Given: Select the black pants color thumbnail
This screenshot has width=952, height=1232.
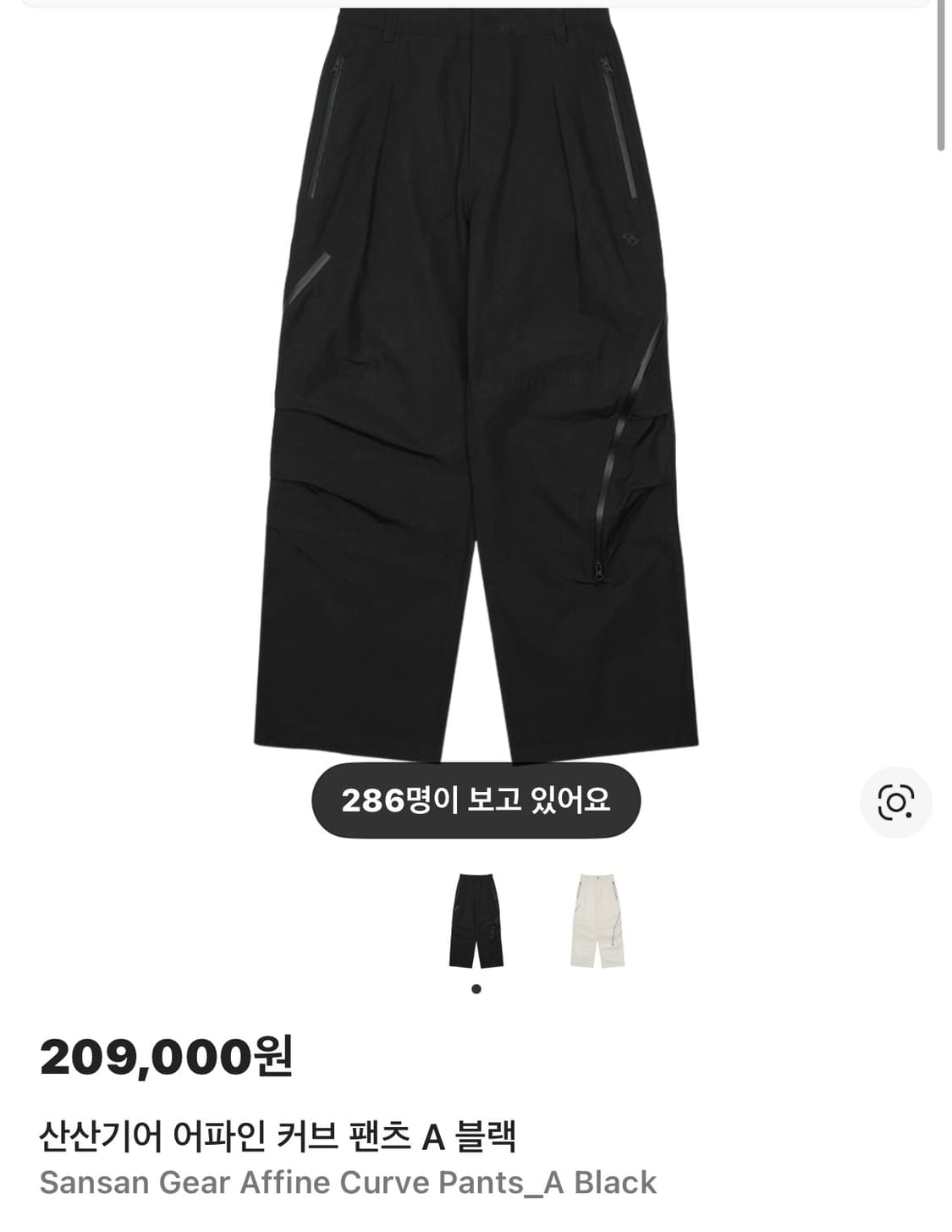Looking at the screenshot, I should (476, 921).
